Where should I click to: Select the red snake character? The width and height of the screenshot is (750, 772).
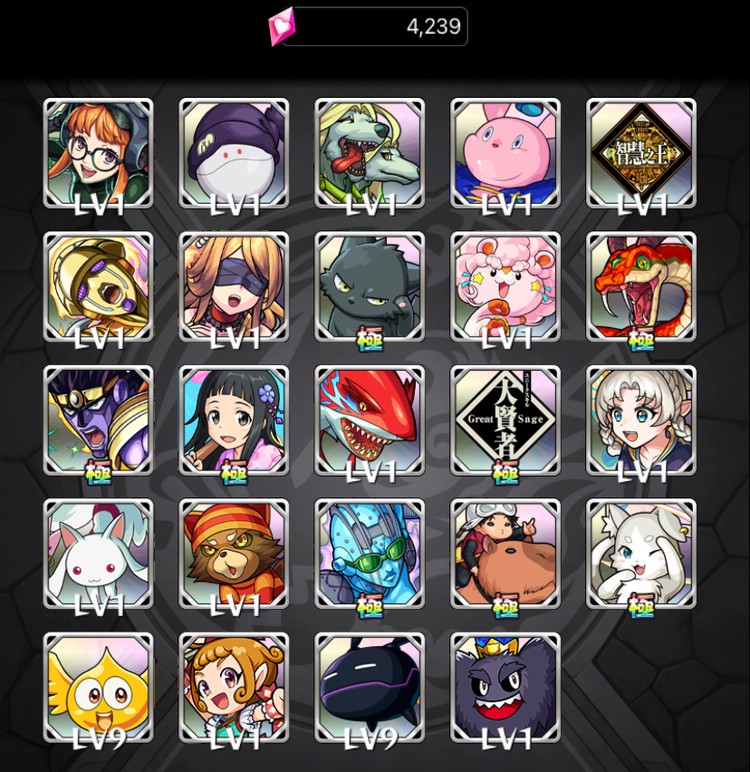click(640, 286)
